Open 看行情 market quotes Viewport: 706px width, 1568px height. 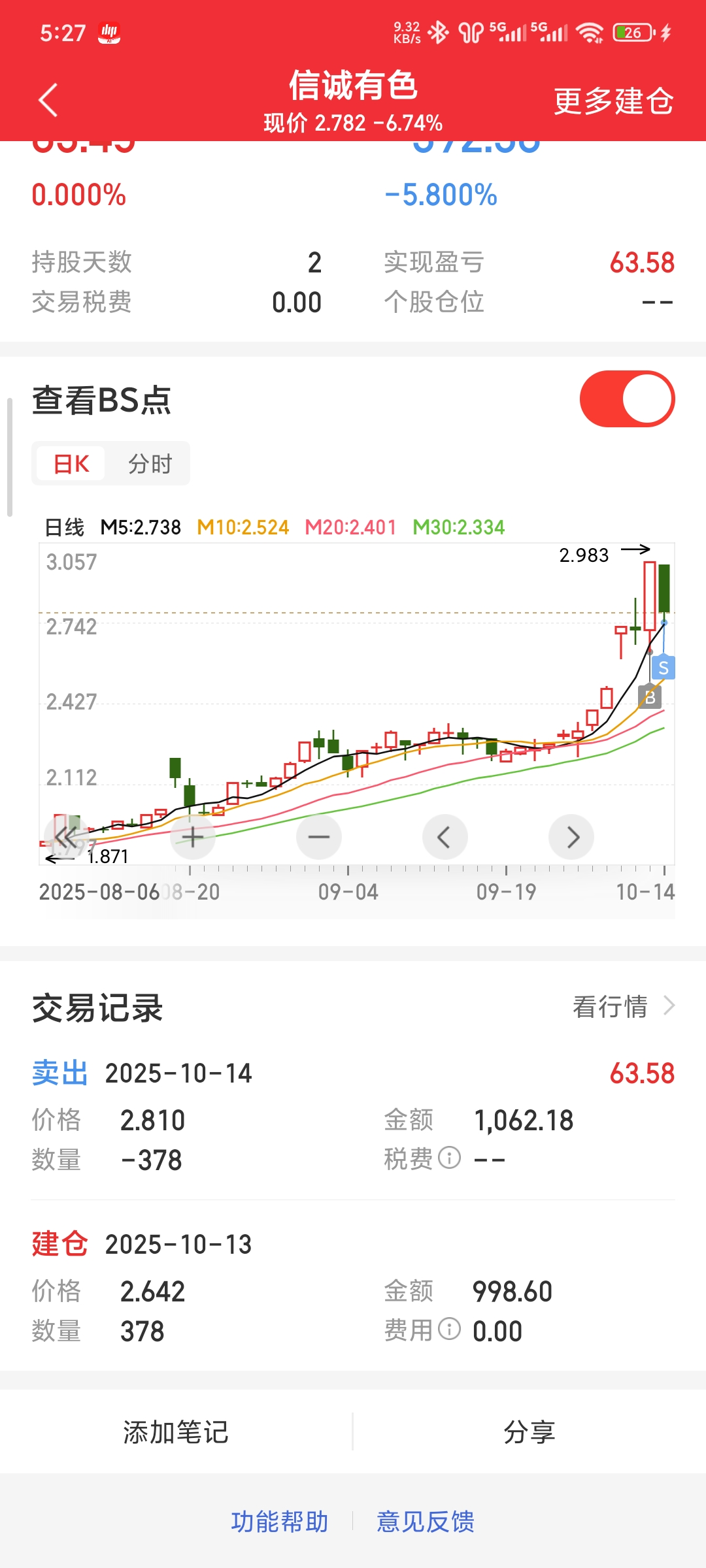pos(623,1007)
